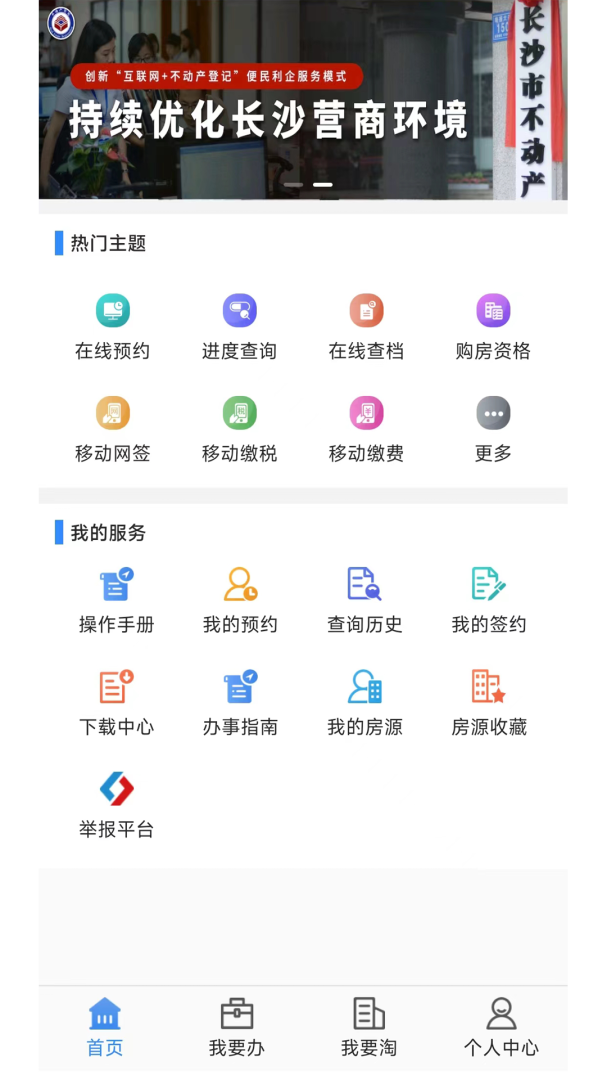The height and width of the screenshot is (1080, 607).
Task: Open 移动网签 service
Action: click(113, 429)
